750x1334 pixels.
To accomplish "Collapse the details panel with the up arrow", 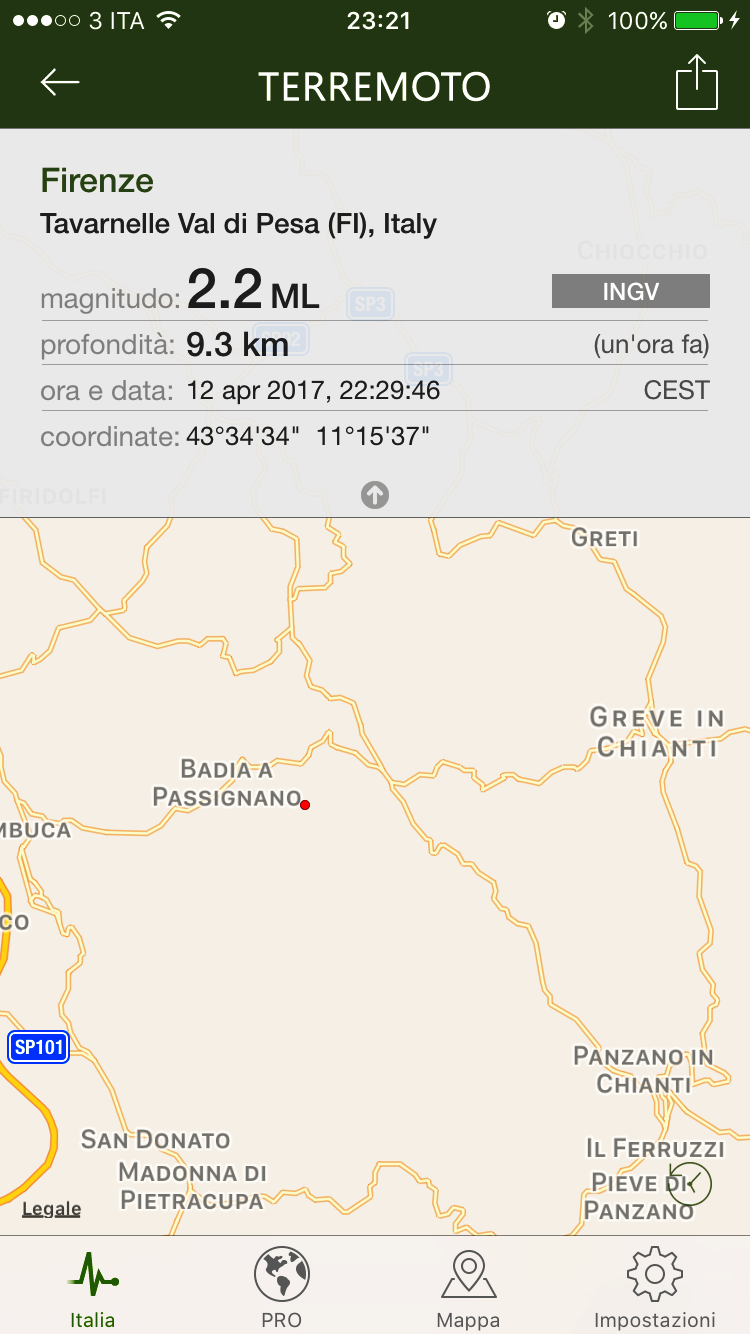I will pos(375,494).
